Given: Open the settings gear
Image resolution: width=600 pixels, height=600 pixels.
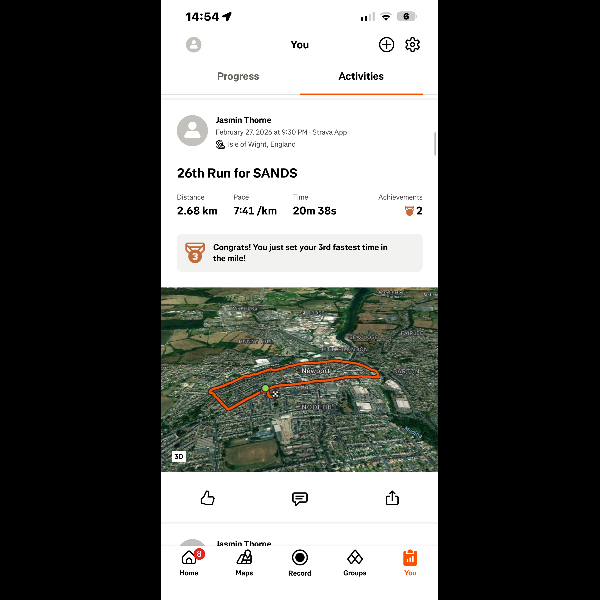Looking at the screenshot, I should pyautogui.click(x=412, y=45).
